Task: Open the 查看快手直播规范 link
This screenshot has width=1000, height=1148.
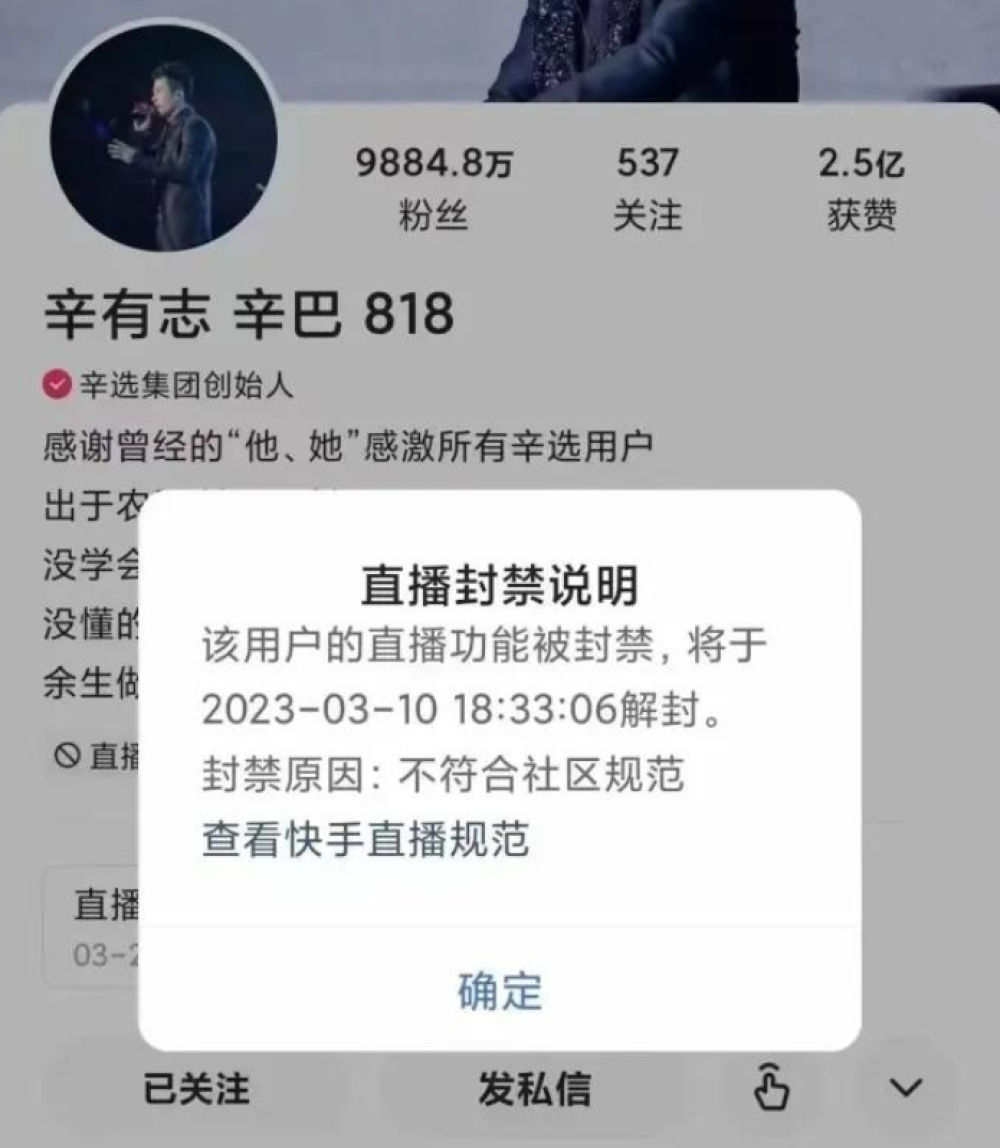Action: pyautogui.click(x=365, y=839)
